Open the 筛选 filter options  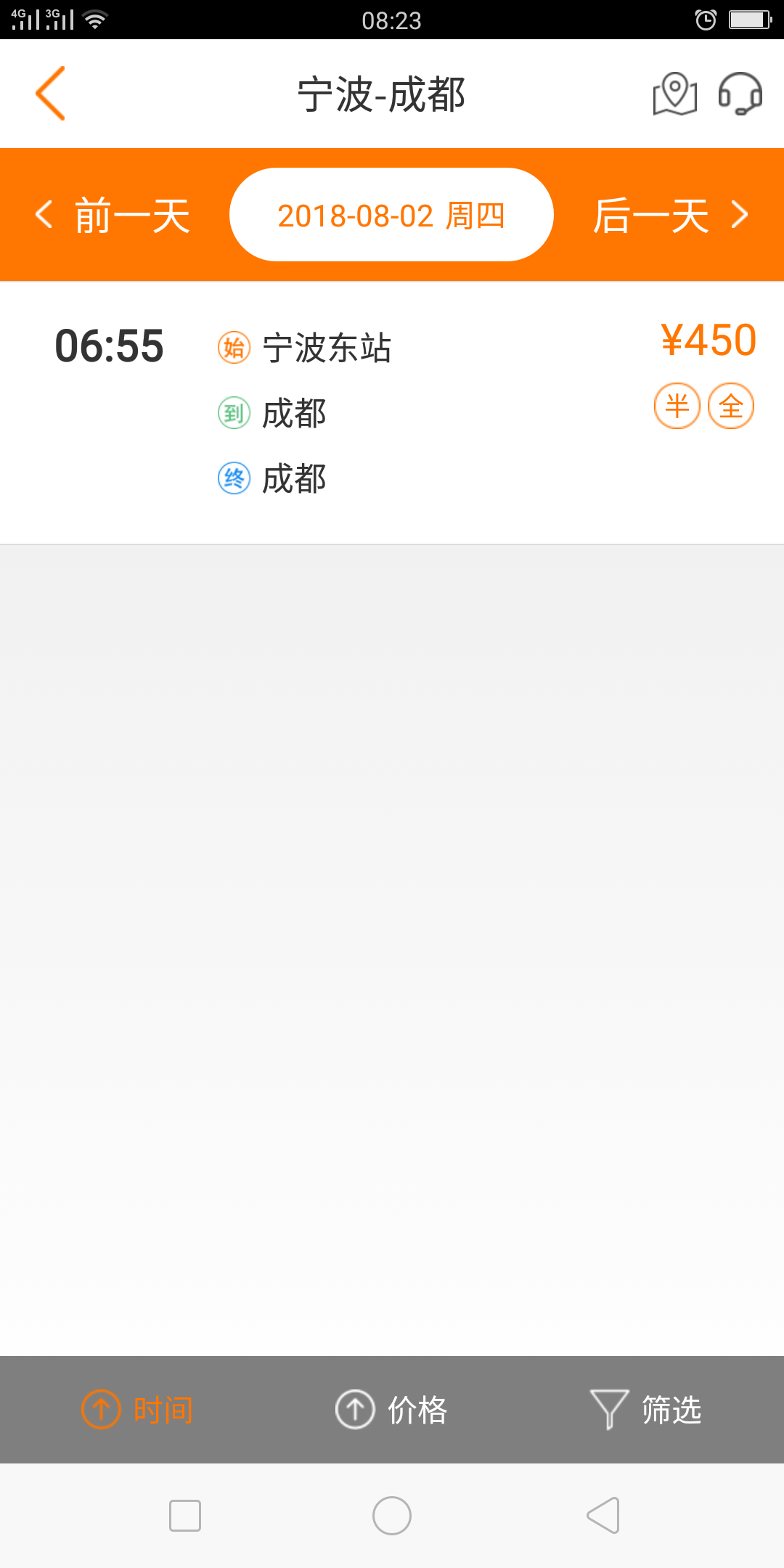(x=645, y=1409)
